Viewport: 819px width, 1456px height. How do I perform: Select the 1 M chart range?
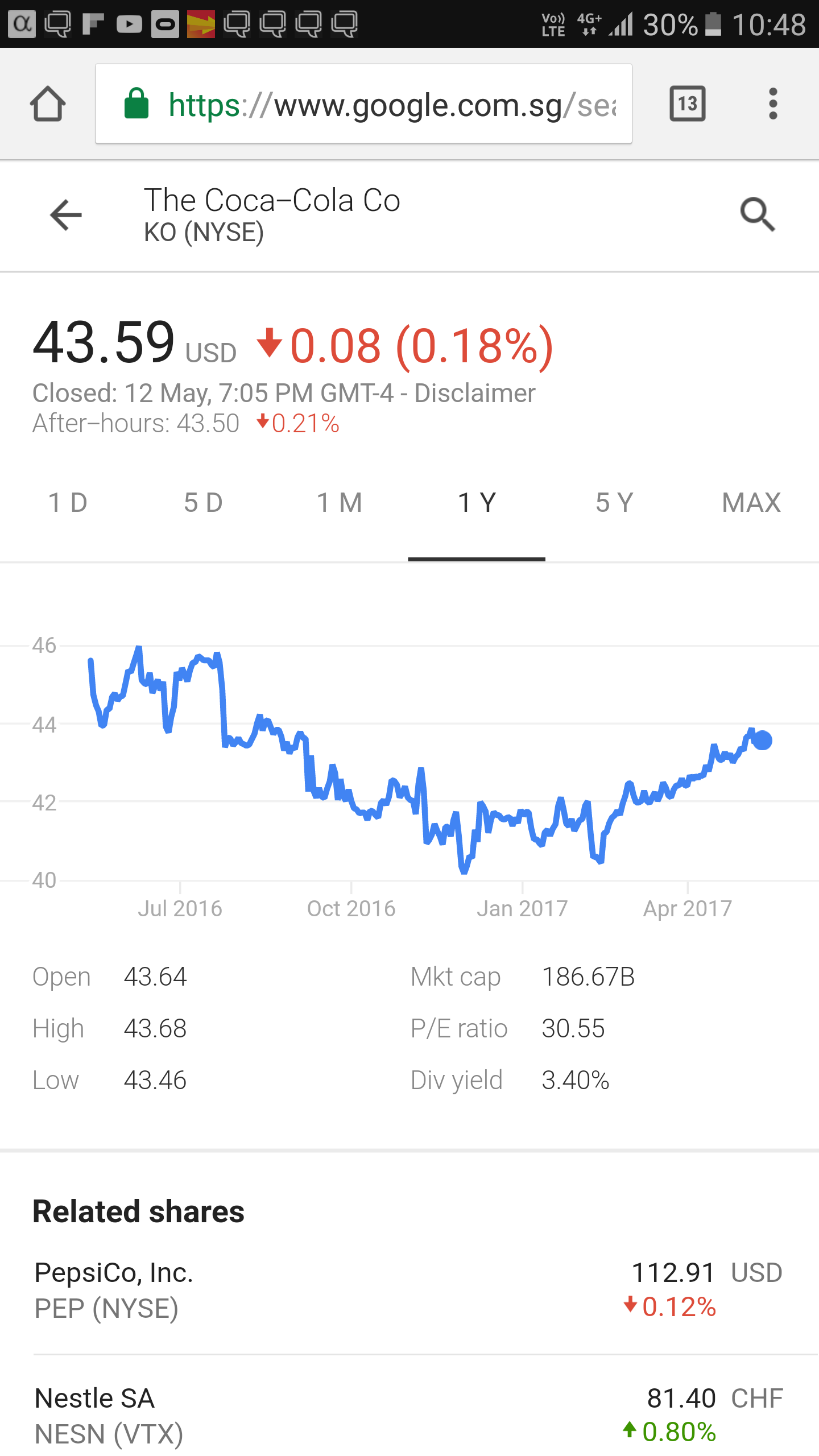coord(340,503)
